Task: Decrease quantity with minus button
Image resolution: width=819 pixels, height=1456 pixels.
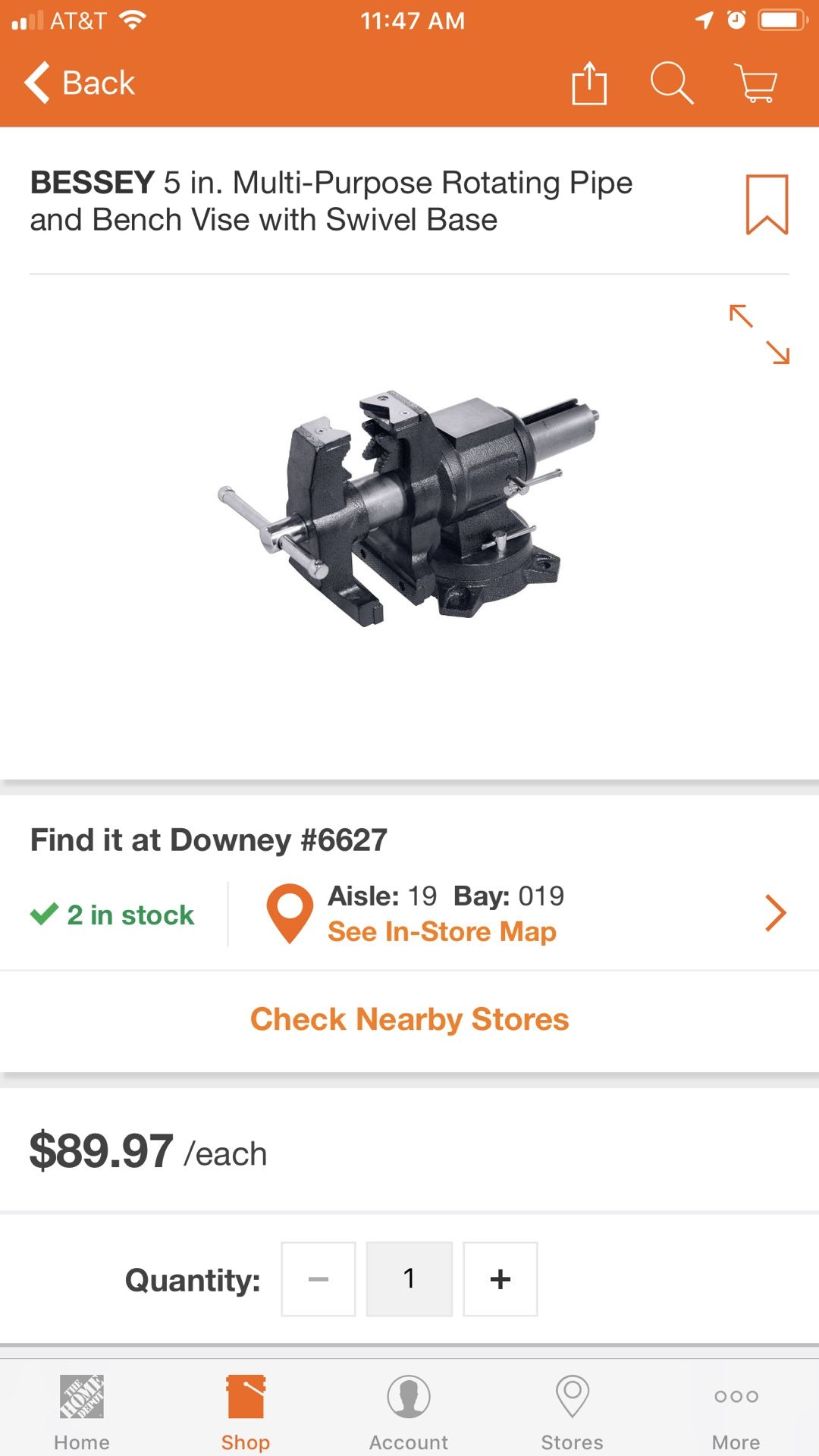Action: pyautogui.click(x=318, y=1279)
